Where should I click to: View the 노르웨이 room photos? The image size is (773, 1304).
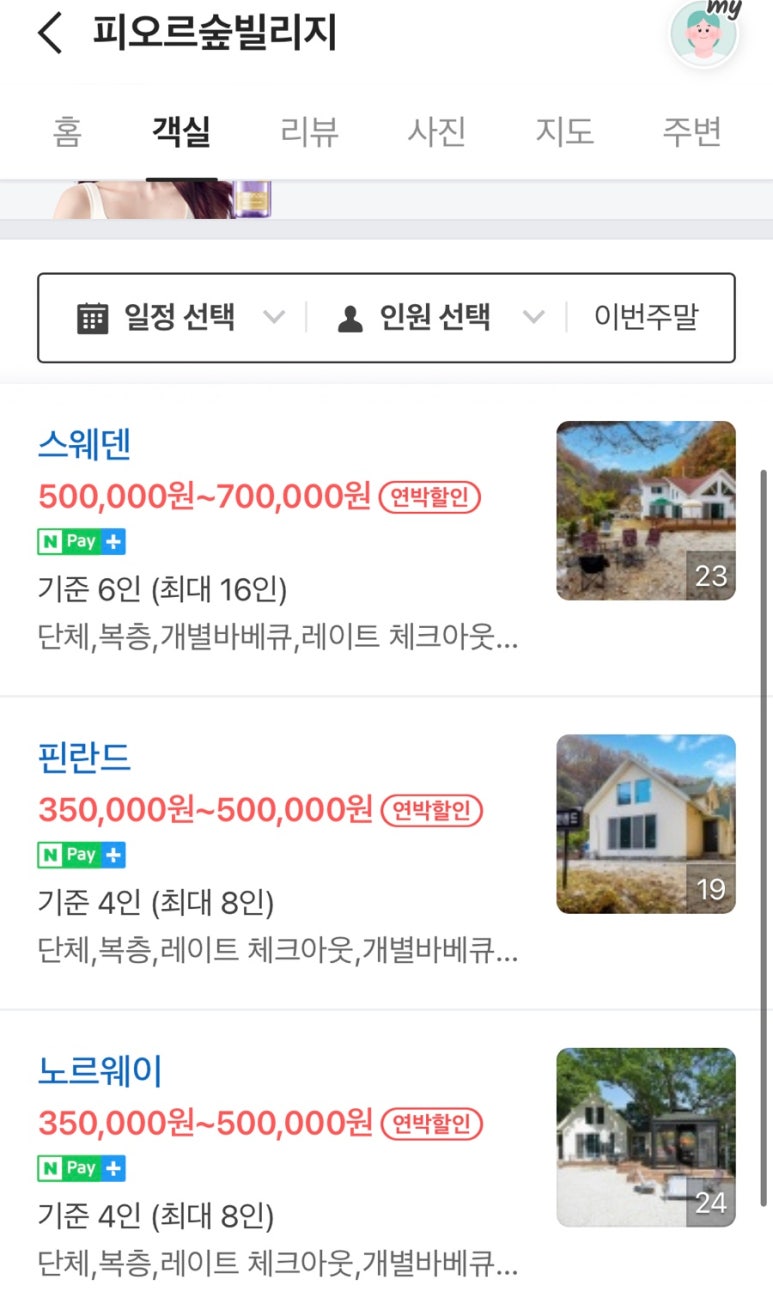click(645, 1137)
